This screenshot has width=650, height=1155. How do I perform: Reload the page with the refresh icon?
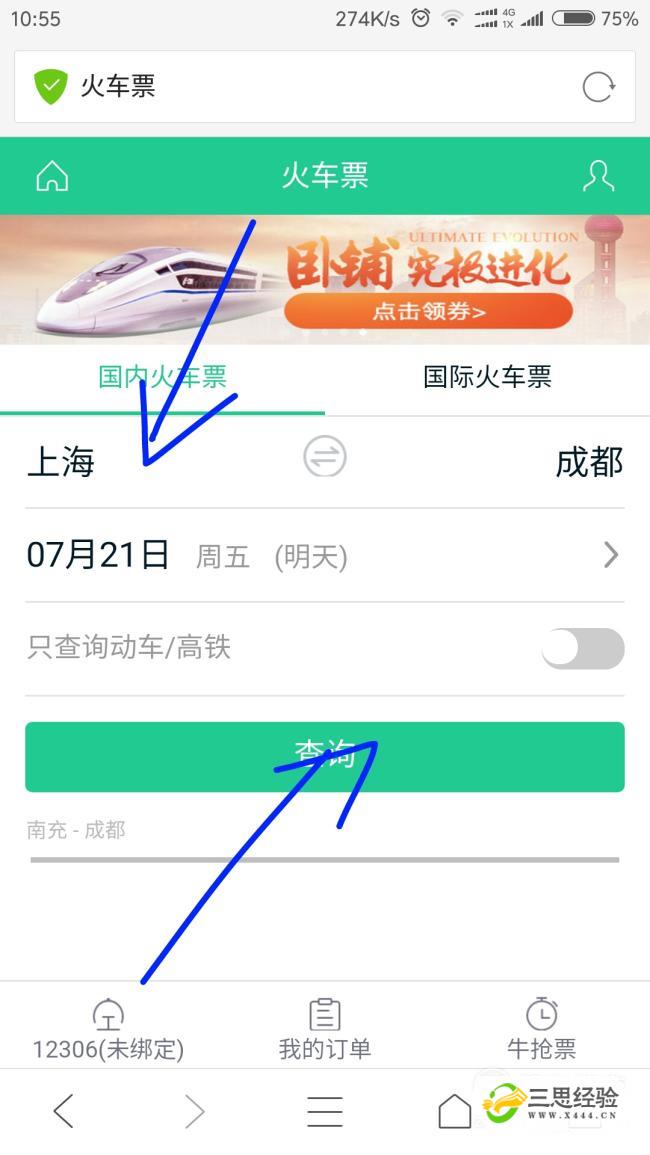[x=598, y=87]
